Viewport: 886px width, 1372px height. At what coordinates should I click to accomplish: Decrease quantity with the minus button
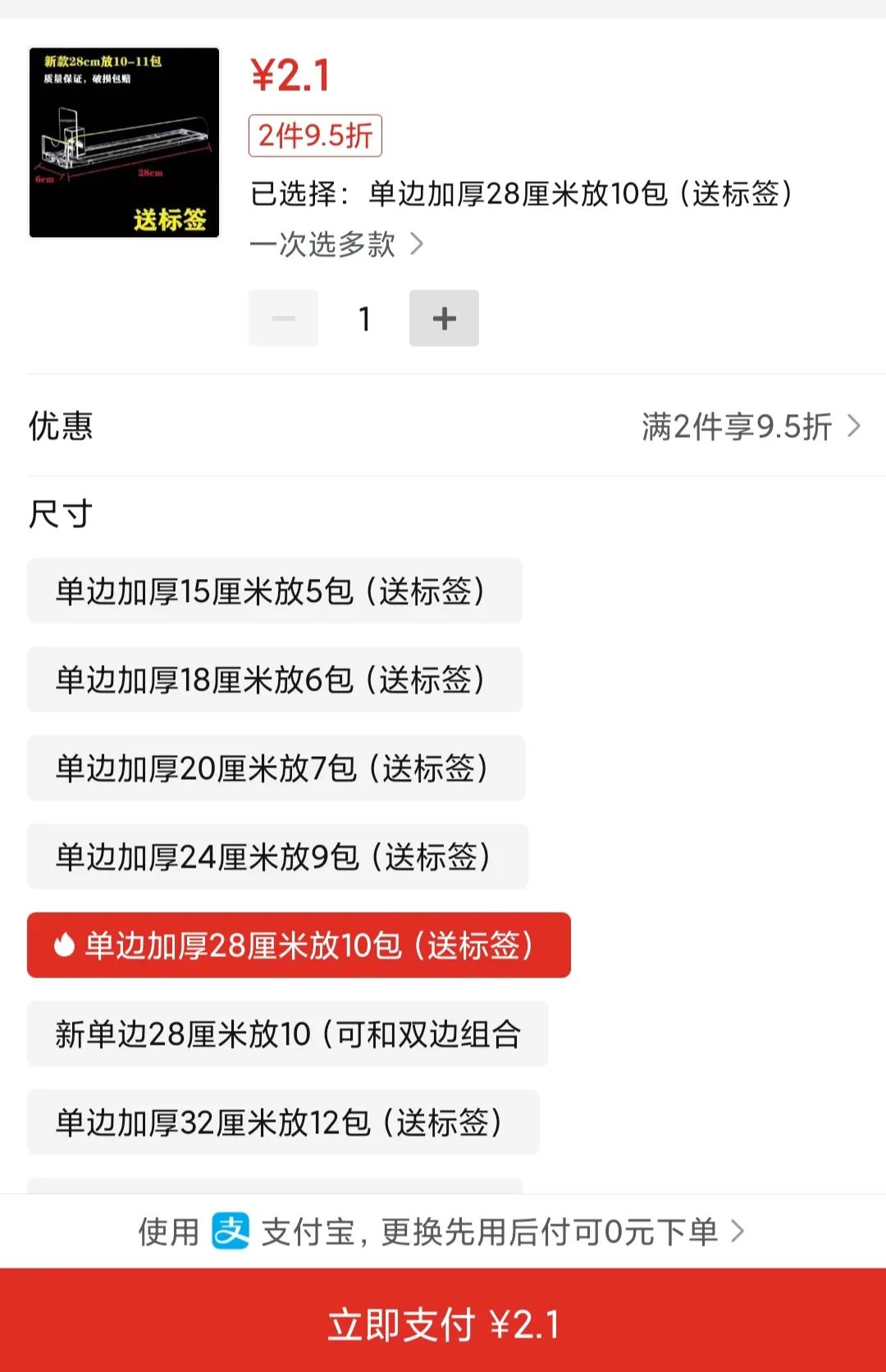pyautogui.click(x=283, y=318)
